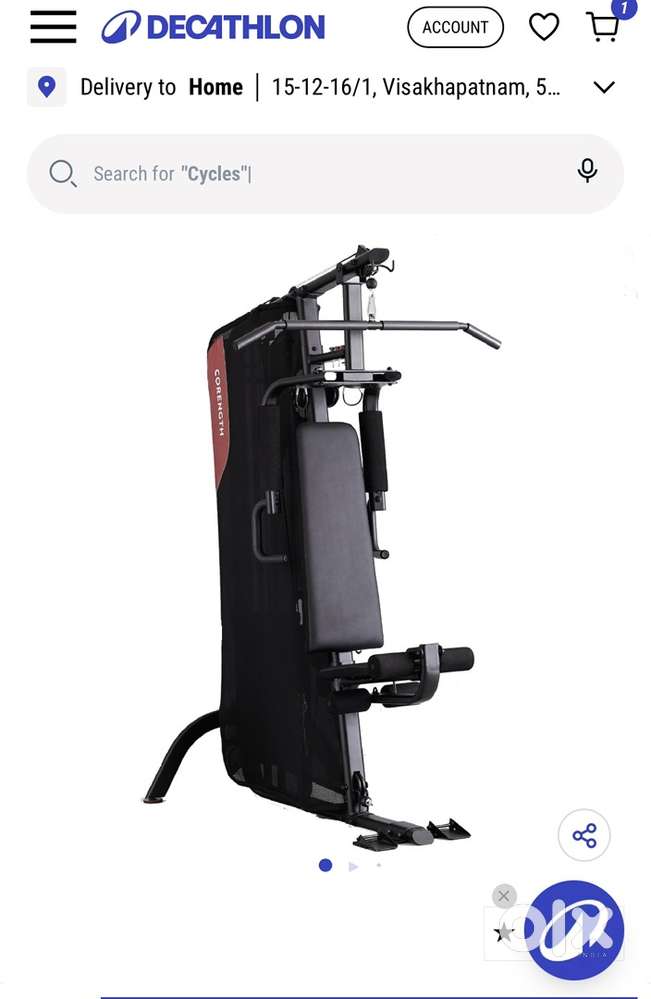Expand the Home delivery address selector
Image resolution: width=651 pixels, height=999 pixels.
(x=603, y=87)
